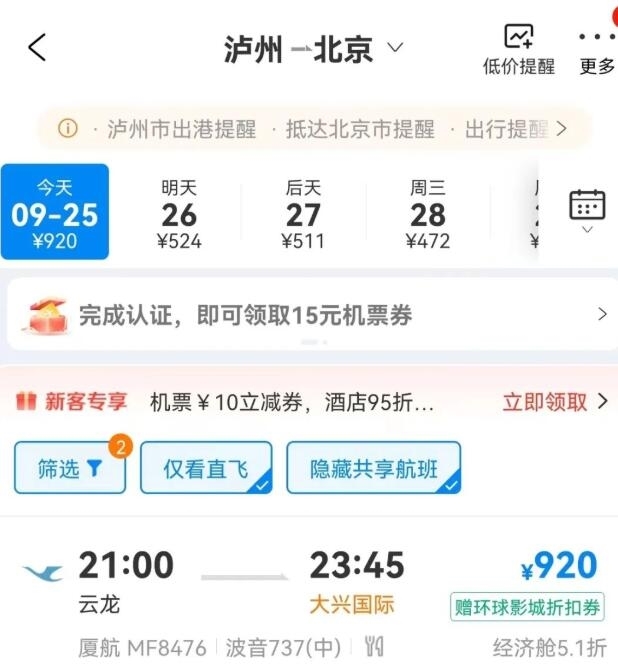Open the 泸州—北京 route dropdown
This screenshot has height=670, width=618.
tap(312, 49)
